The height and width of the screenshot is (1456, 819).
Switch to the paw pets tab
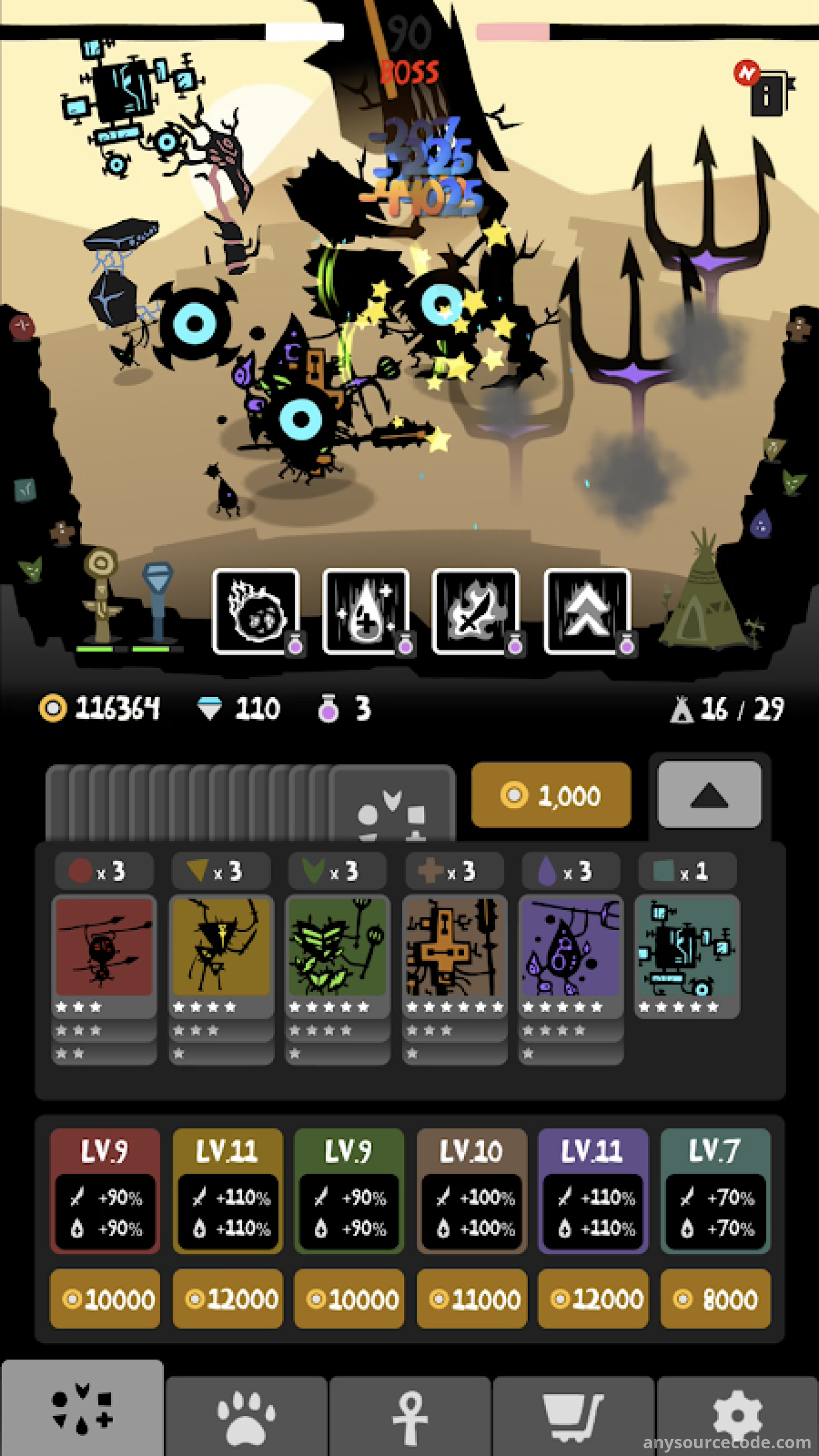(x=246, y=1417)
